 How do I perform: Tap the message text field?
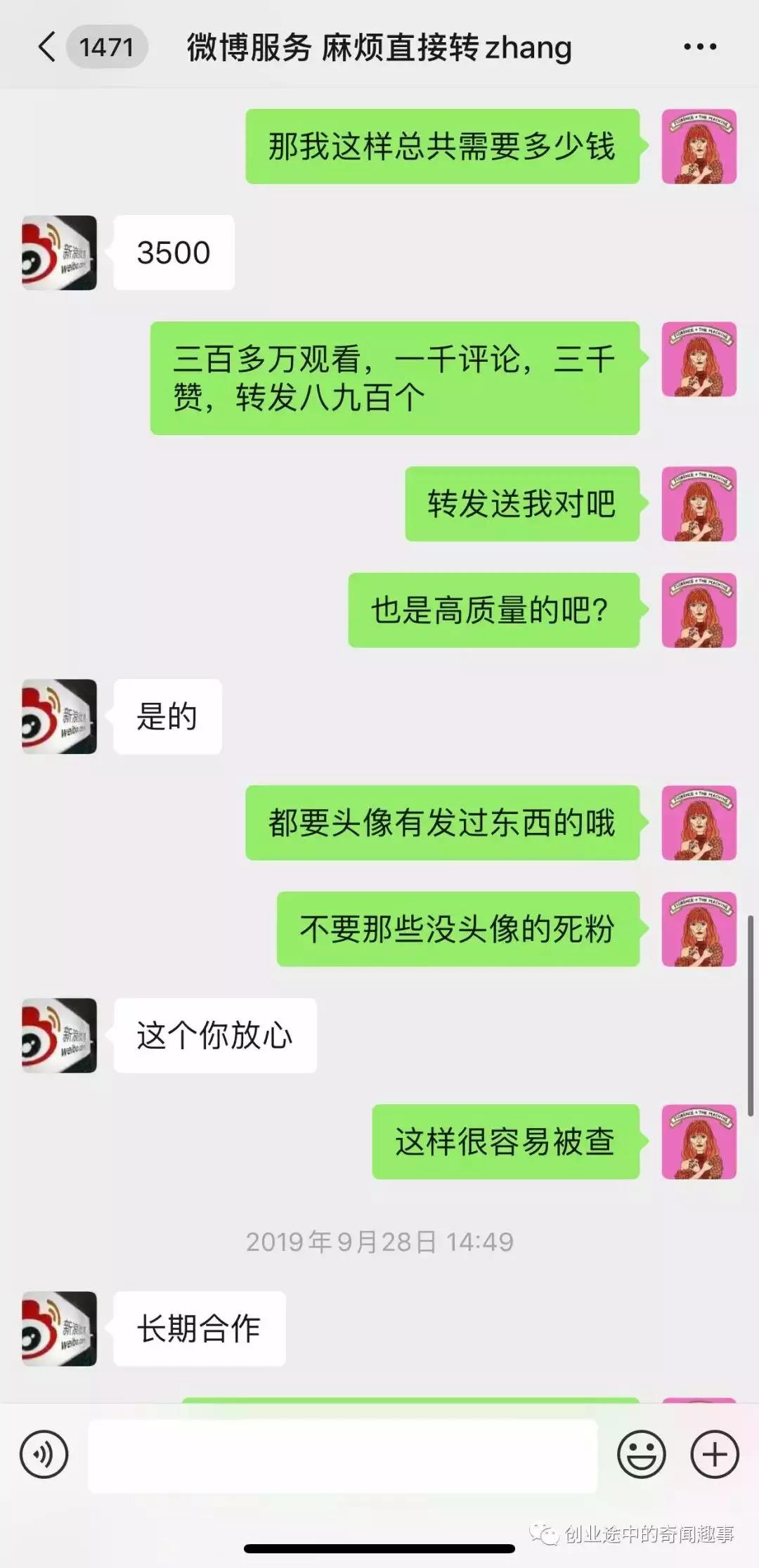tap(342, 1455)
